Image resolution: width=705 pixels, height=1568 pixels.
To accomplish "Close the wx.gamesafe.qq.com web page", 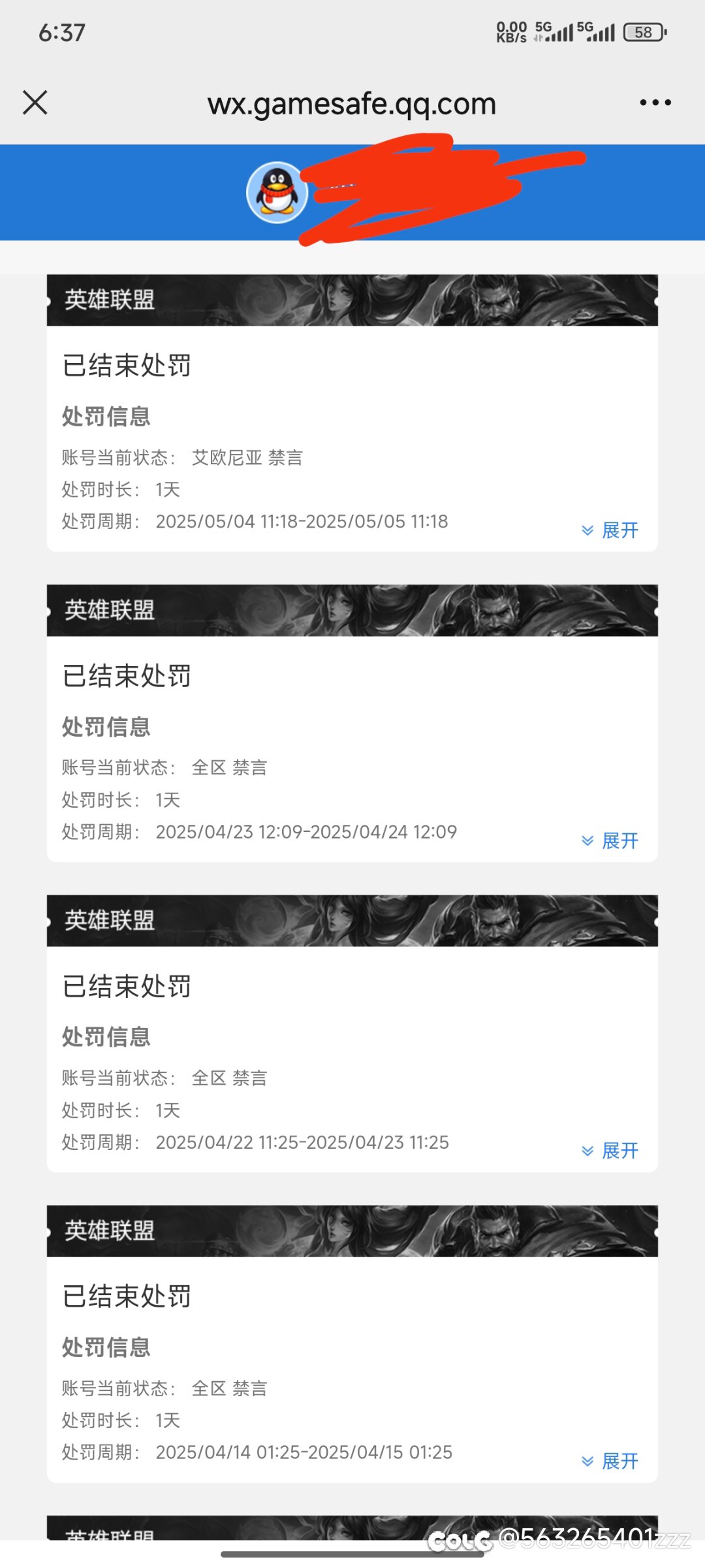I will (x=35, y=103).
